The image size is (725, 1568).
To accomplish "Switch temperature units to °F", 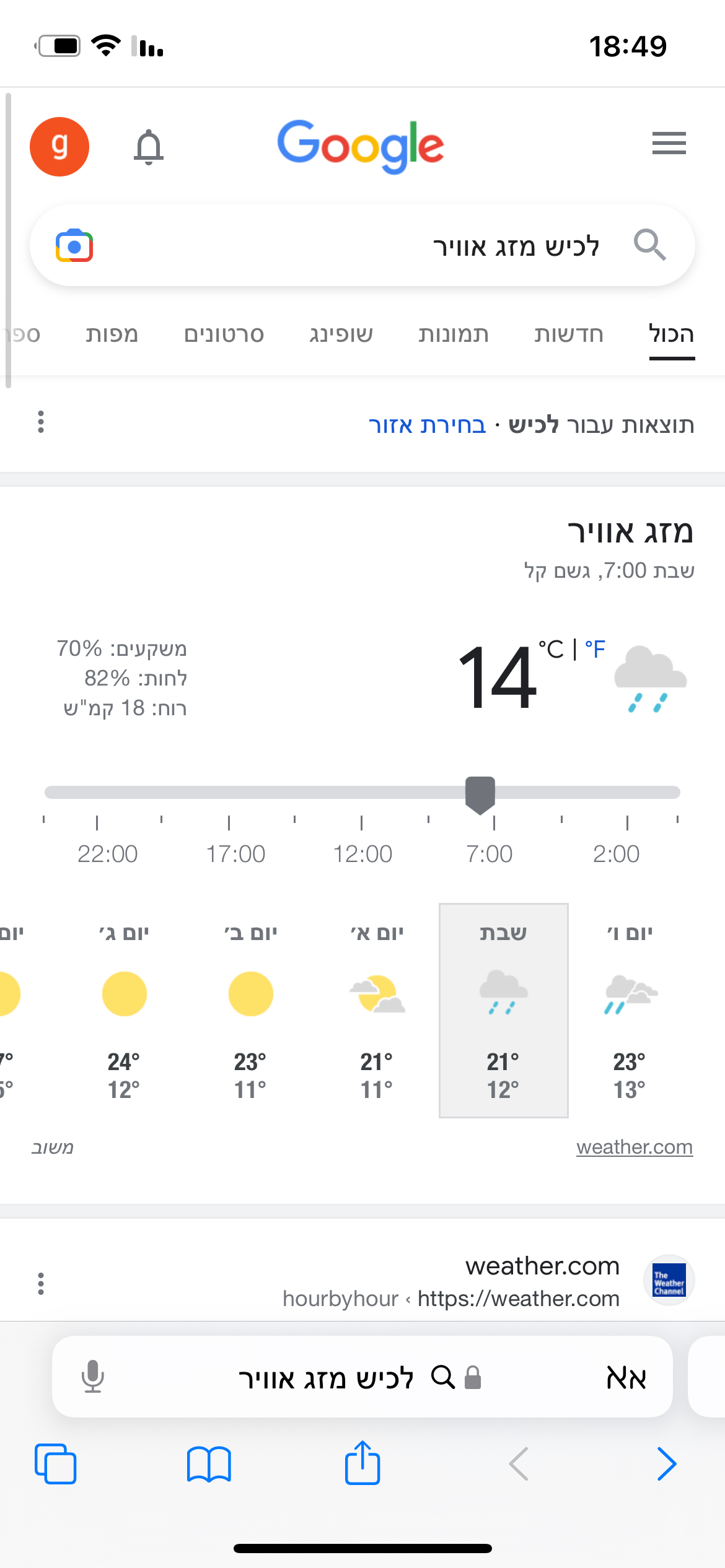I will 595,649.
